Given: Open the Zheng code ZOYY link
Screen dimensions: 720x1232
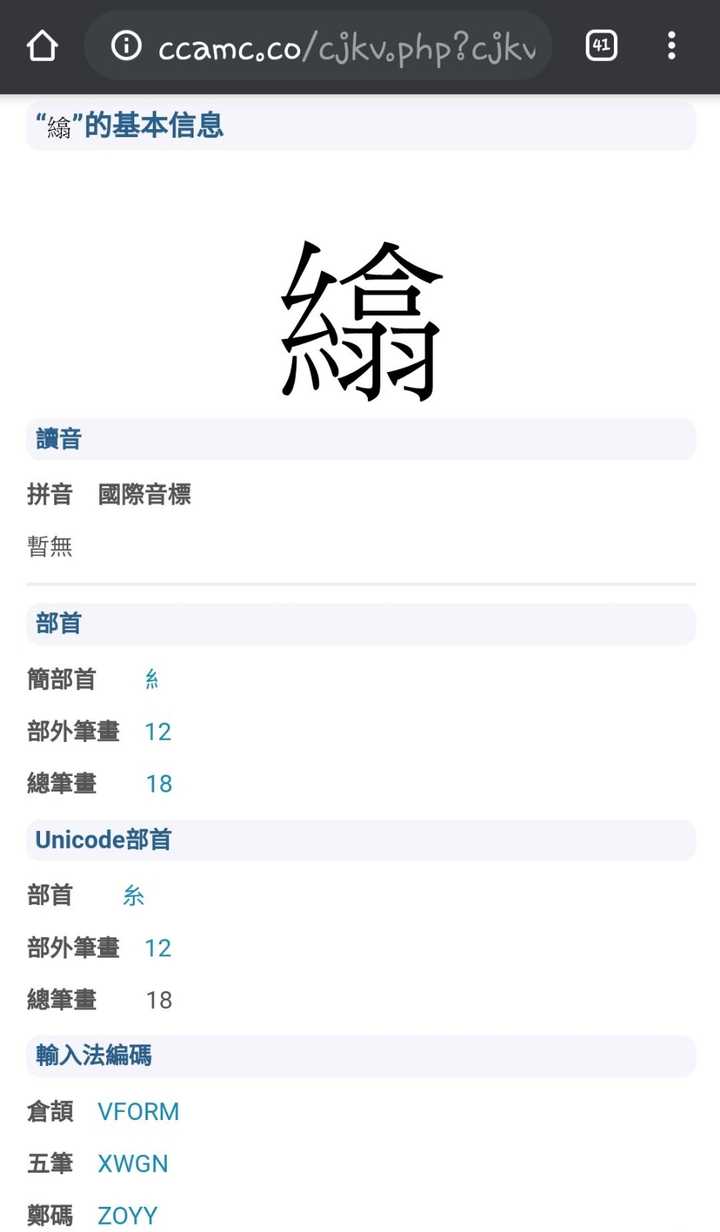Looking at the screenshot, I should (128, 1215).
